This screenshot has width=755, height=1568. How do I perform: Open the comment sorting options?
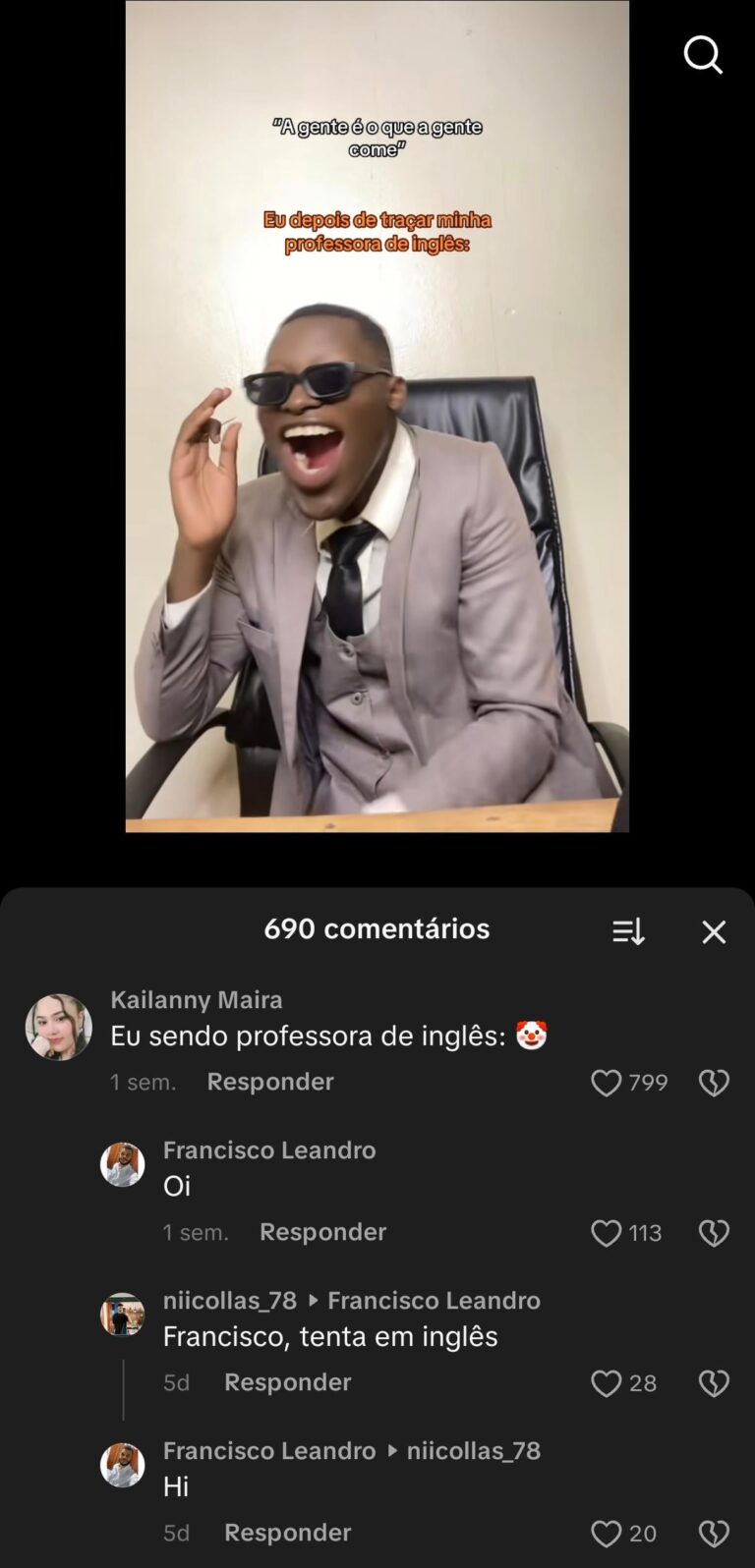click(x=628, y=931)
